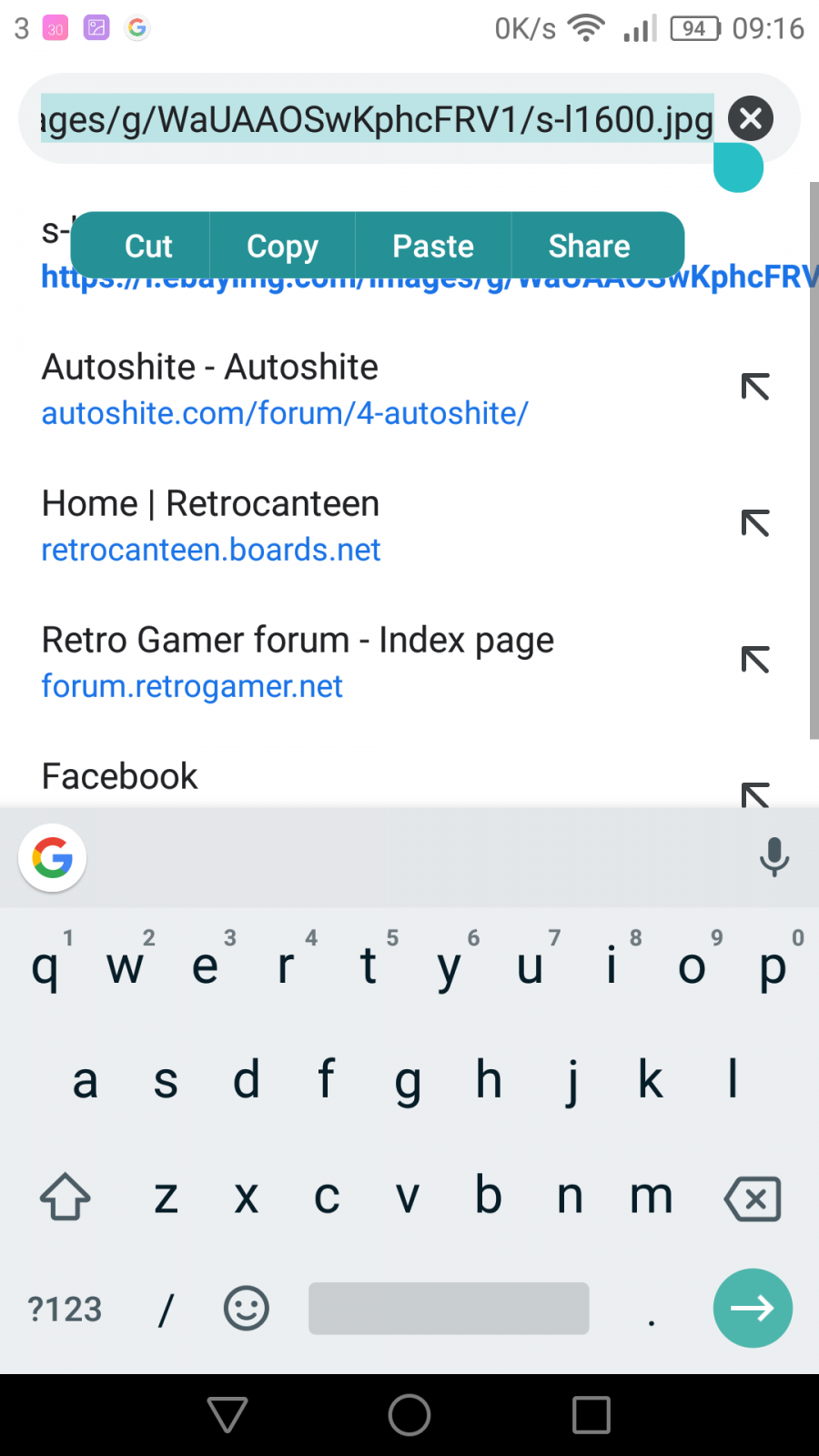
Task: Switch keyboard to ?123 symbols
Action: pos(65,1309)
